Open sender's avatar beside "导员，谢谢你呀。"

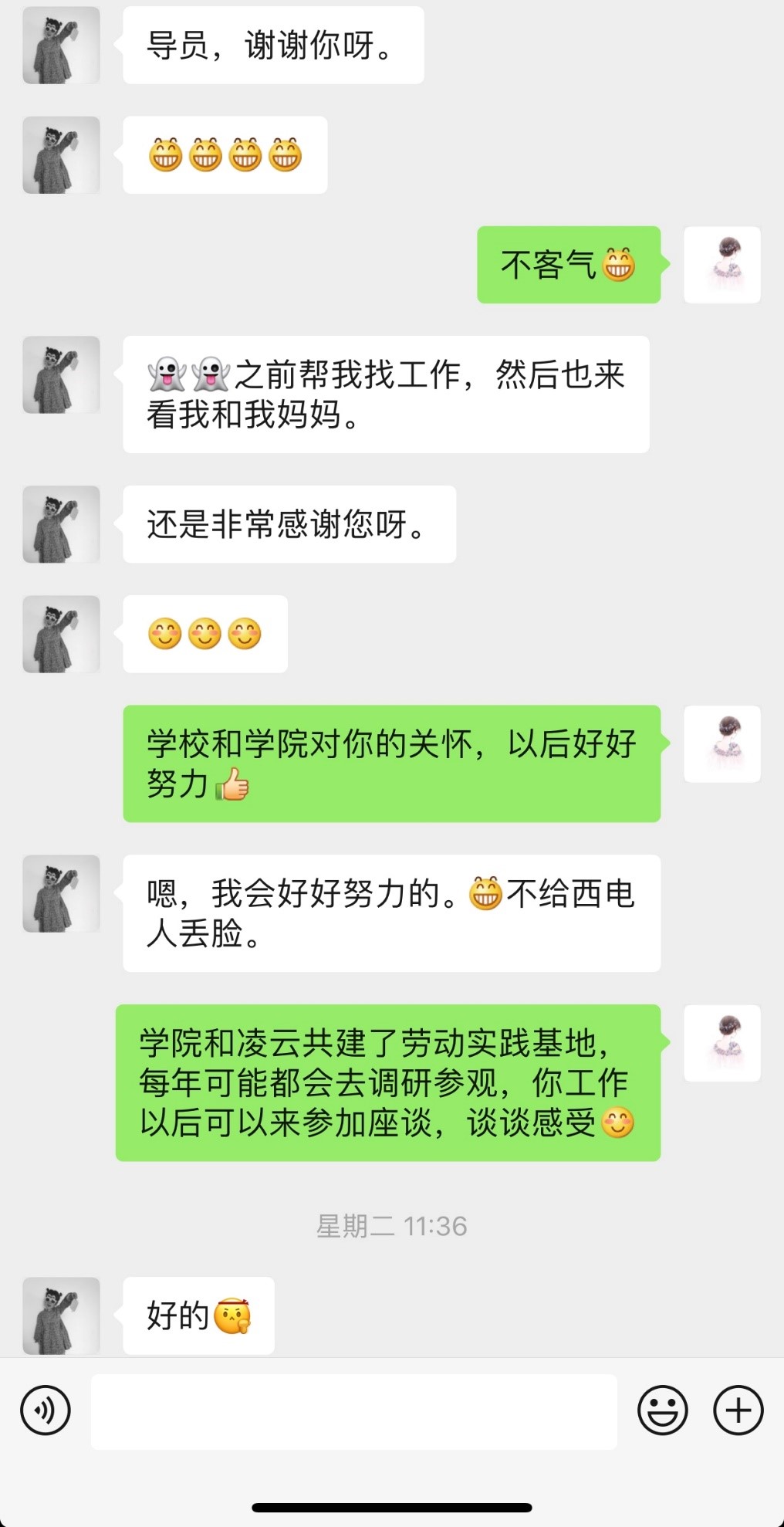(x=61, y=45)
